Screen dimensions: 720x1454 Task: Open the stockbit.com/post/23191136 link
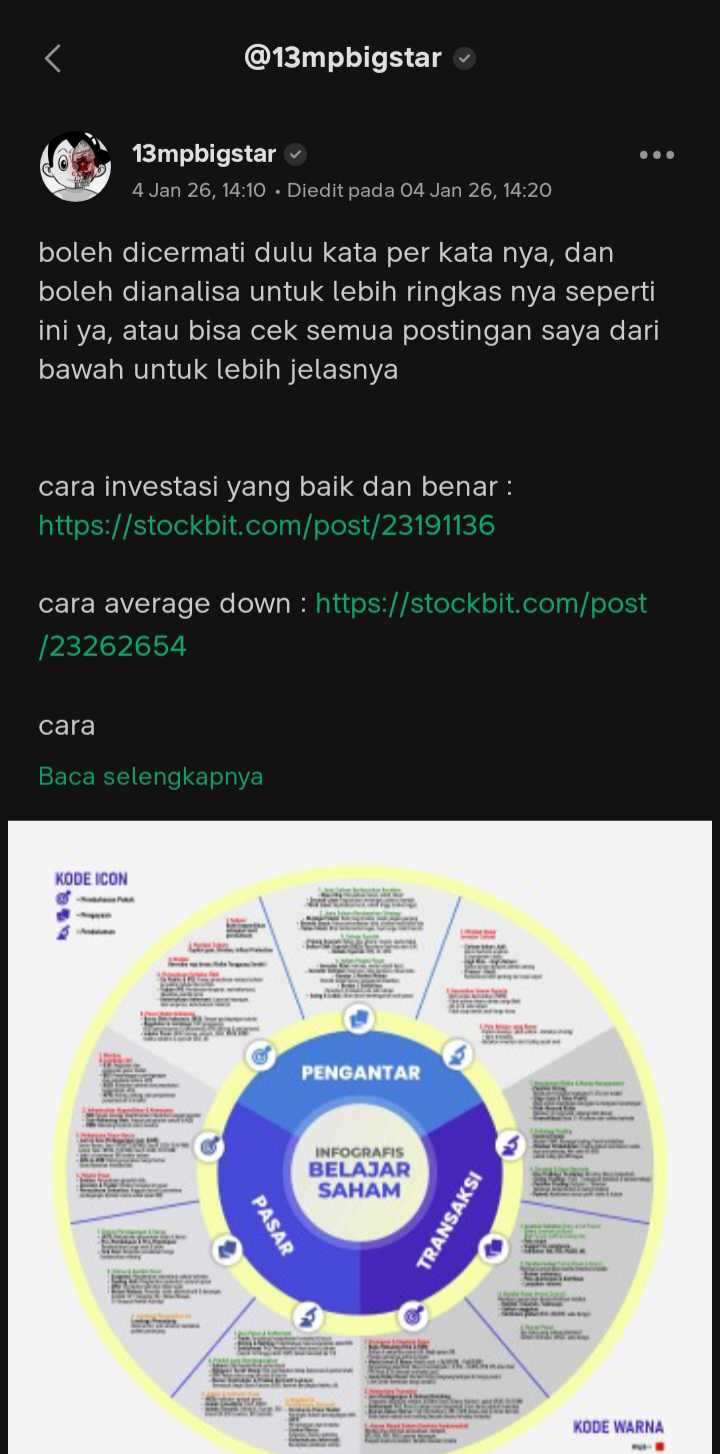tap(266, 525)
